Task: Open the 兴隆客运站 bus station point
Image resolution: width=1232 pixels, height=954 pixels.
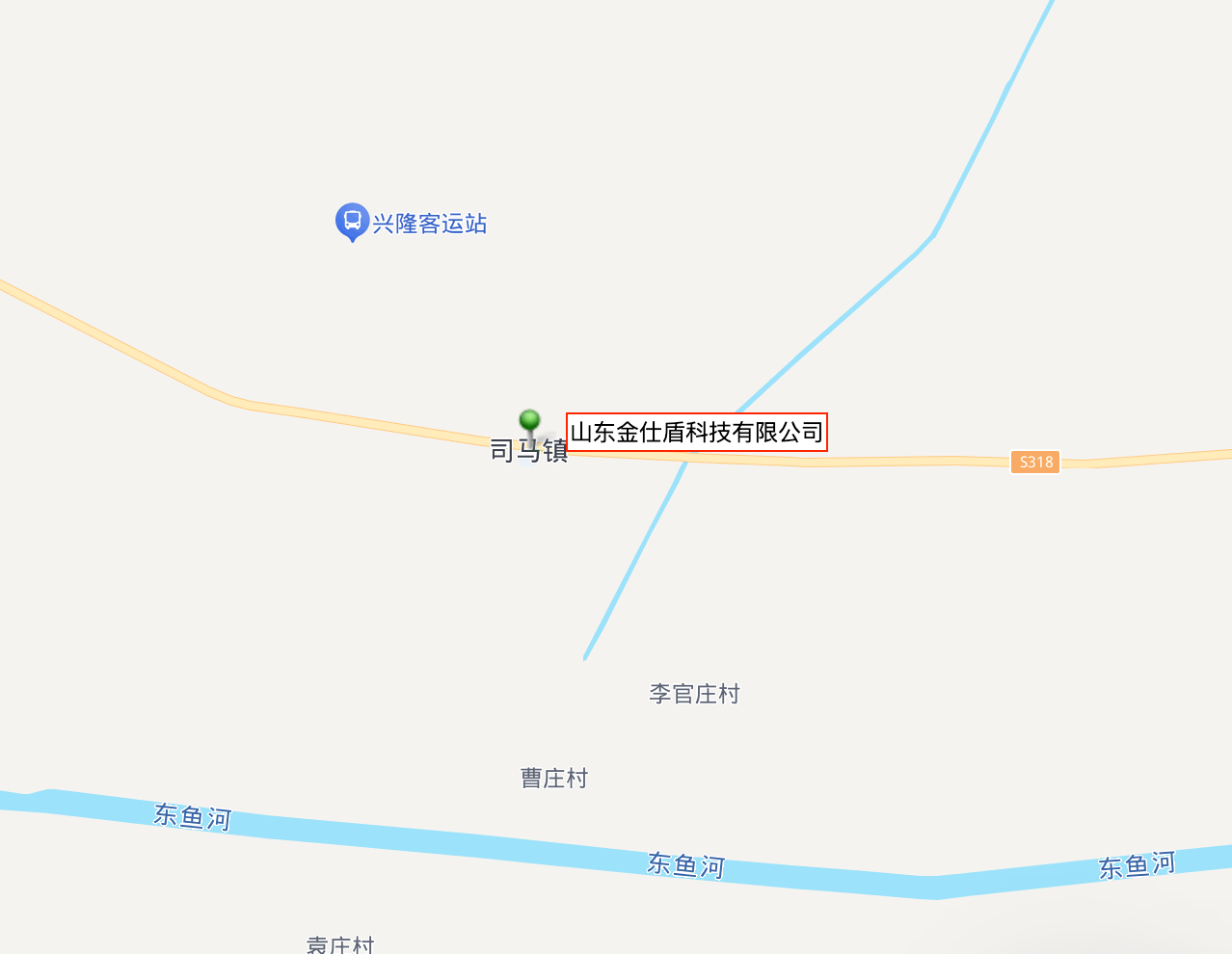Action: pyautogui.click(x=352, y=222)
